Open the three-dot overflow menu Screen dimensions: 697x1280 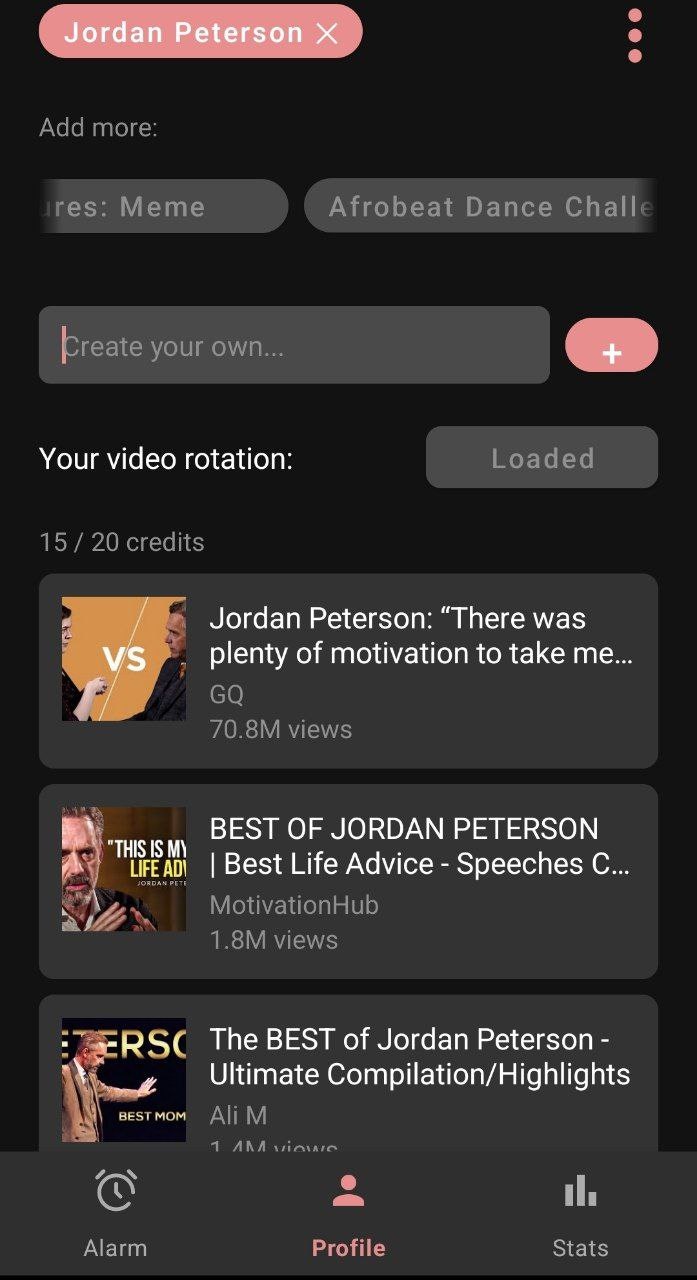tap(634, 36)
